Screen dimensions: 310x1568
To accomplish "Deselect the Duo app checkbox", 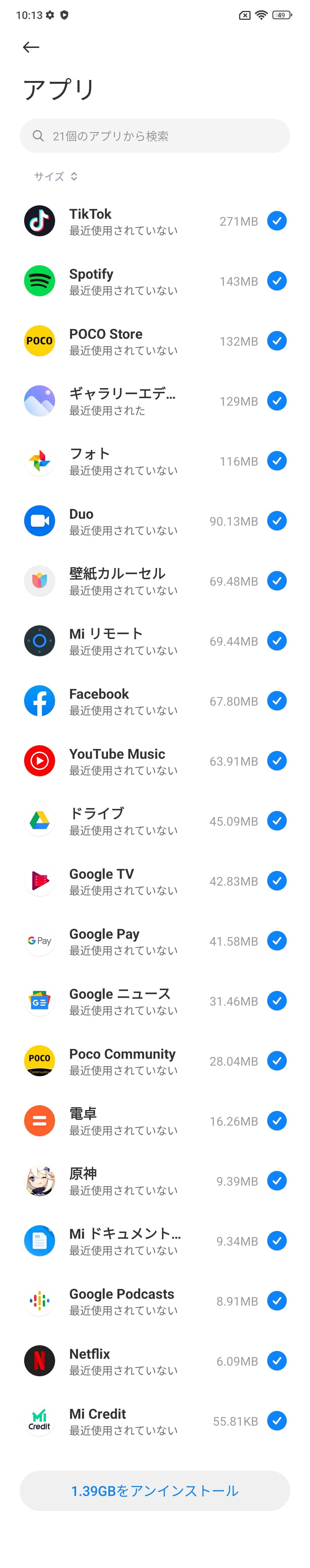I will (276, 521).
